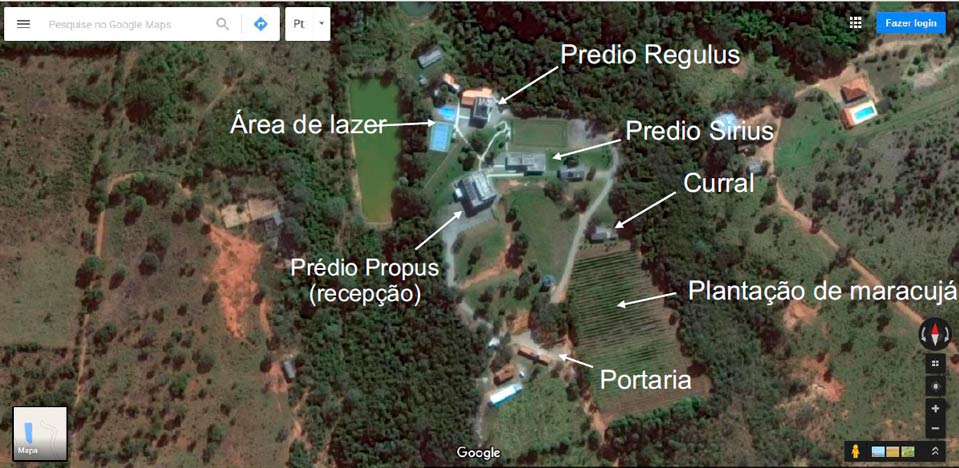Tap the Fazer login button
The width and height of the screenshot is (959, 468).
911,23
